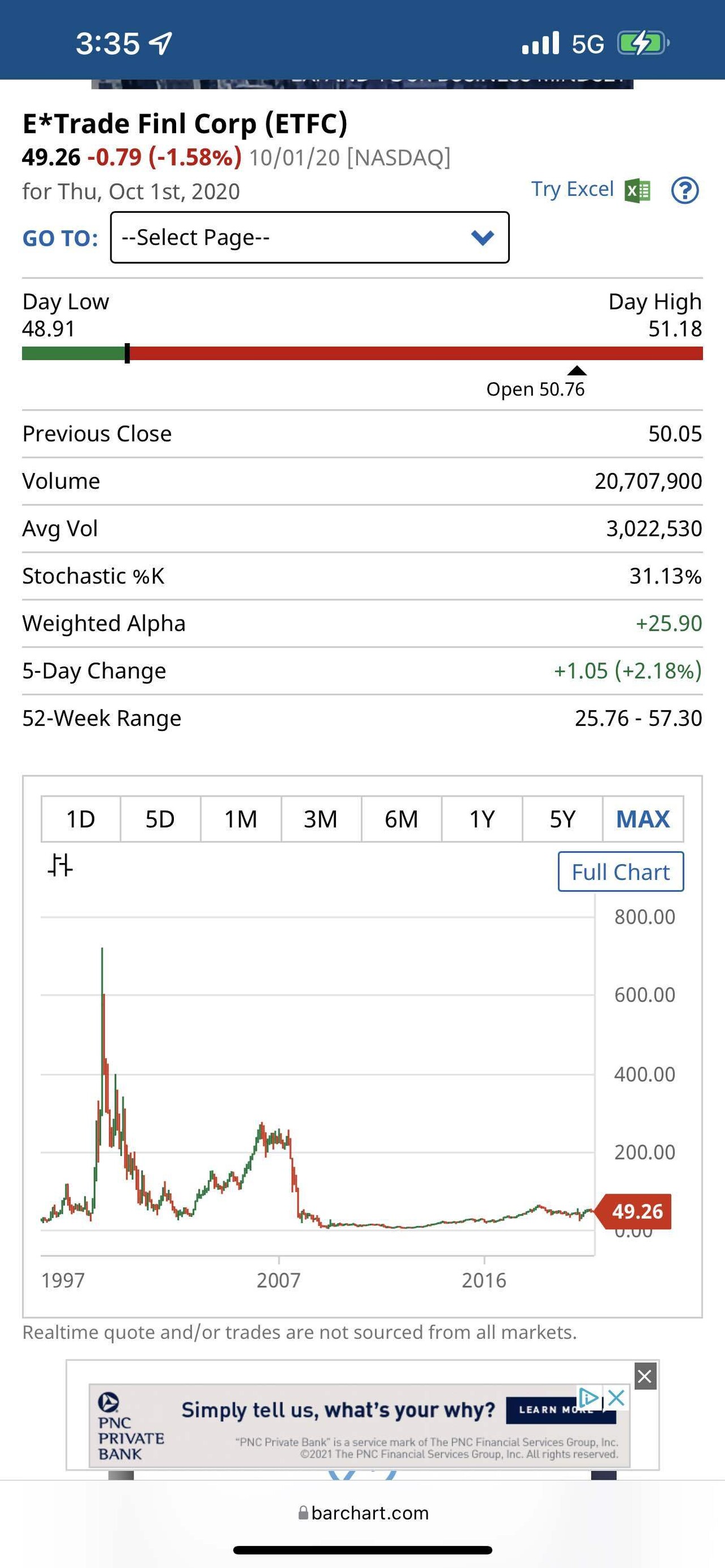The width and height of the screenshot is (725, 1568).
Task: Open the Excel export icon next to Try Excel
Action: 637,190
